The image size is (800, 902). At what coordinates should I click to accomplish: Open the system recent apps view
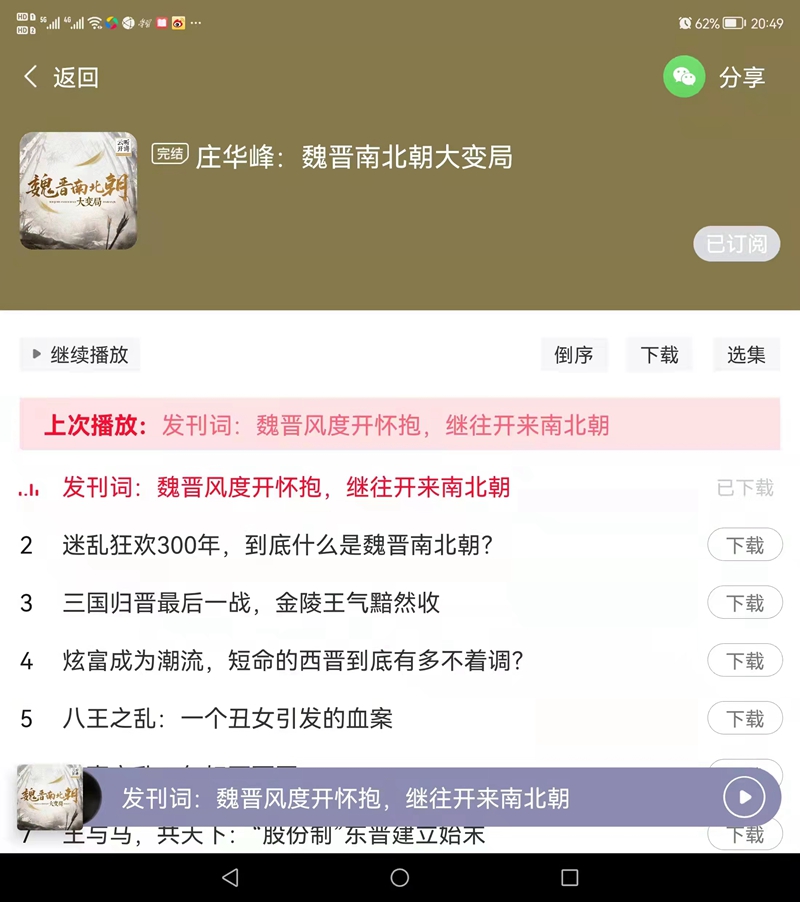click(569, 877)
